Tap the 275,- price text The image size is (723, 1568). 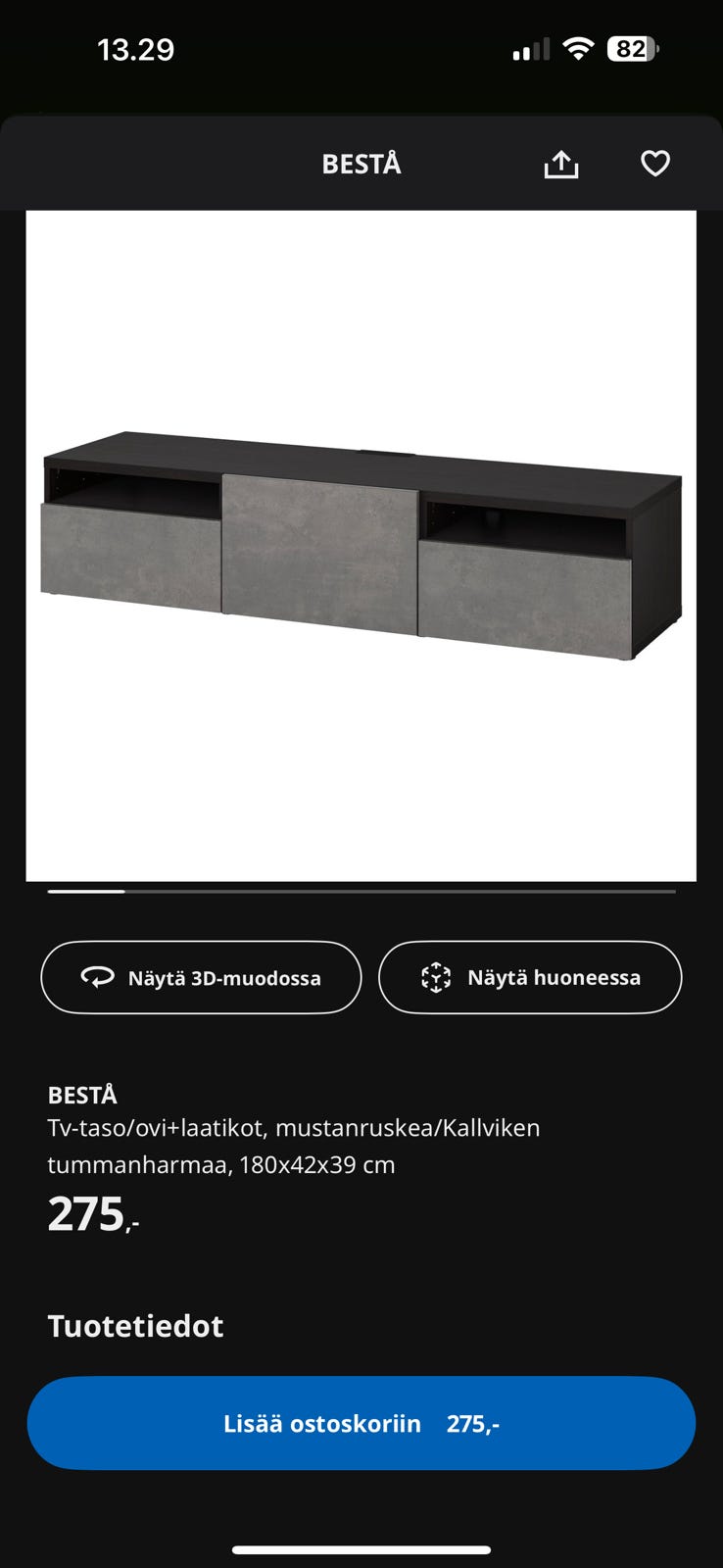coord(91,1216)
